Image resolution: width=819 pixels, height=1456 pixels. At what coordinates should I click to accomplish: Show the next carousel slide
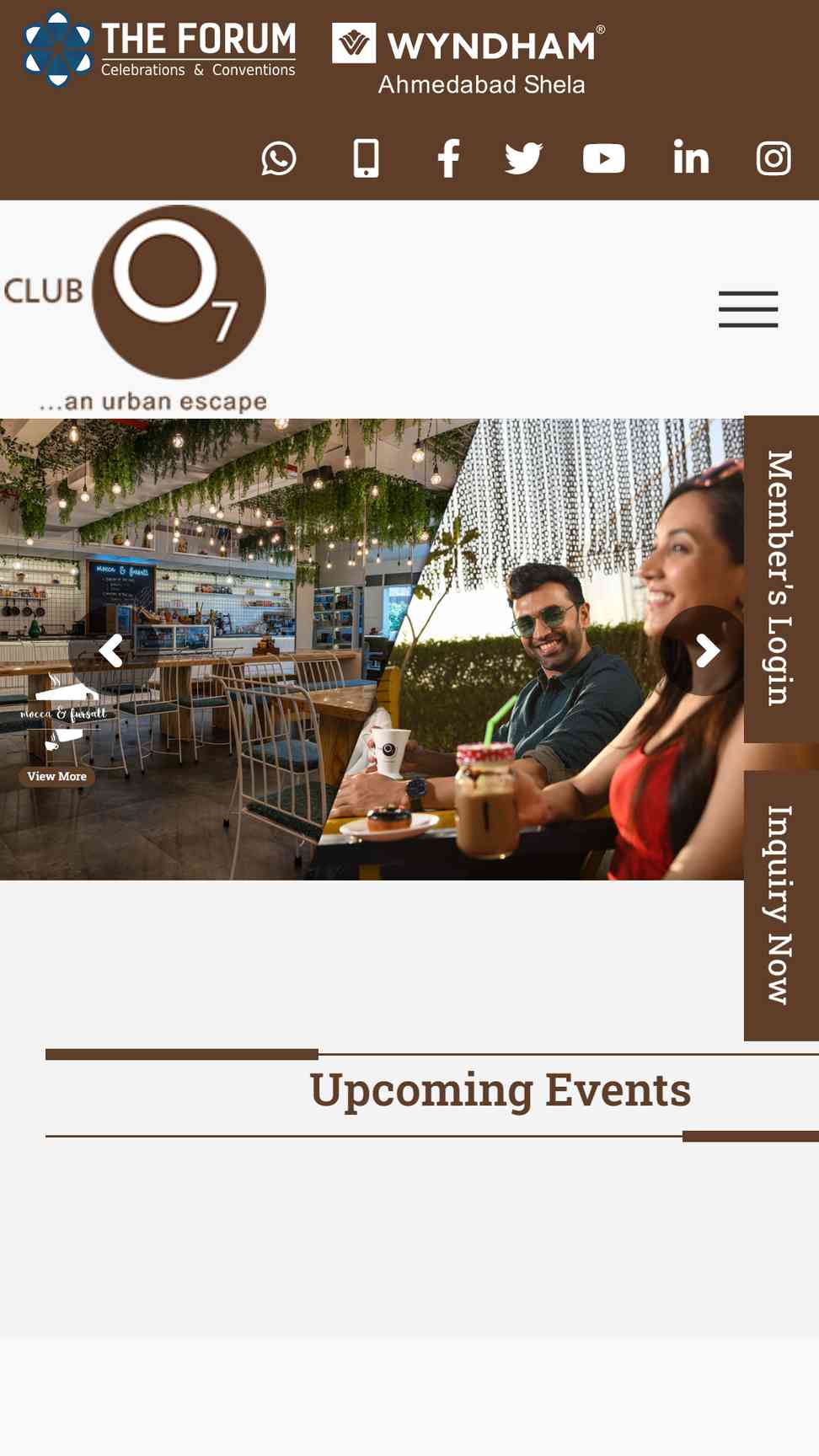click(x=706, y=650)
